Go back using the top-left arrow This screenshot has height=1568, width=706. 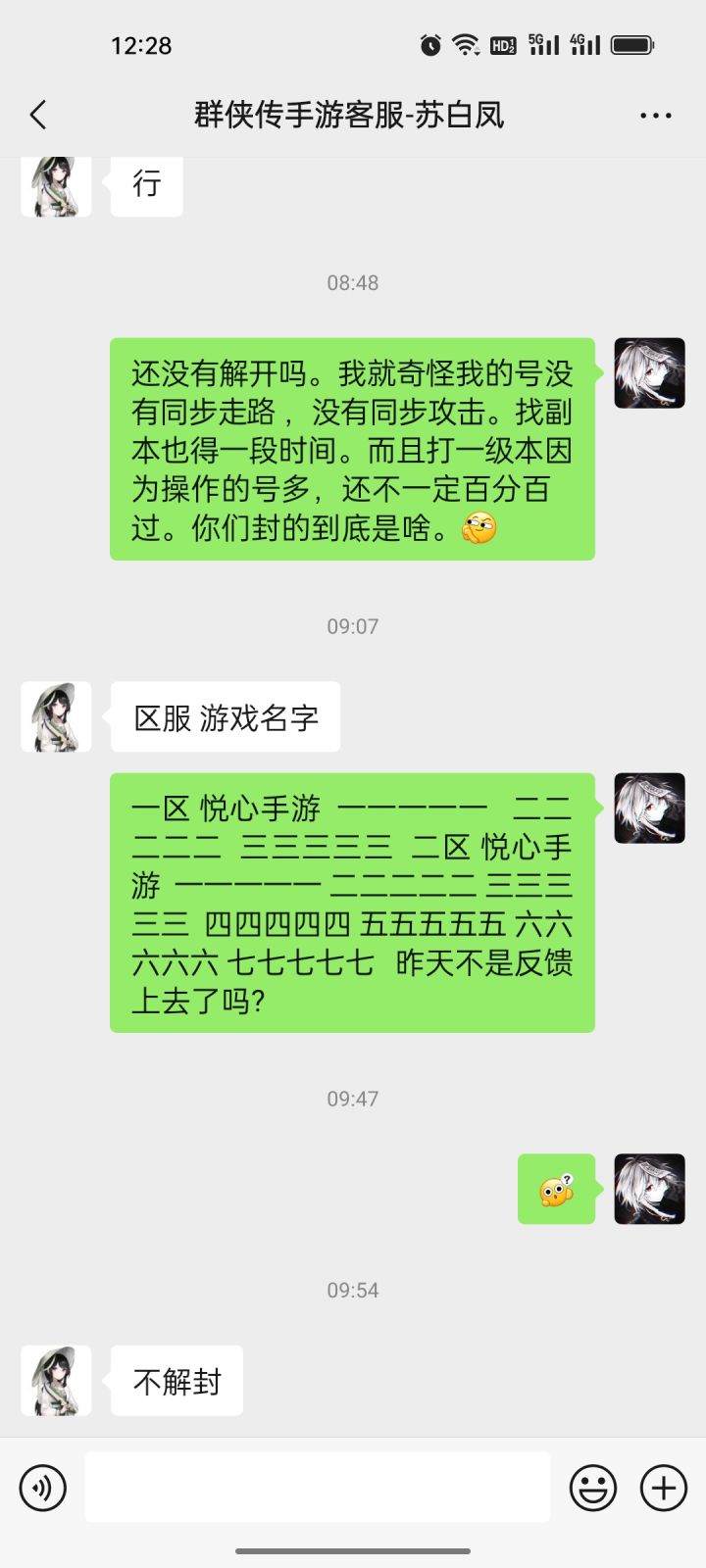click(x=38, y=115)
